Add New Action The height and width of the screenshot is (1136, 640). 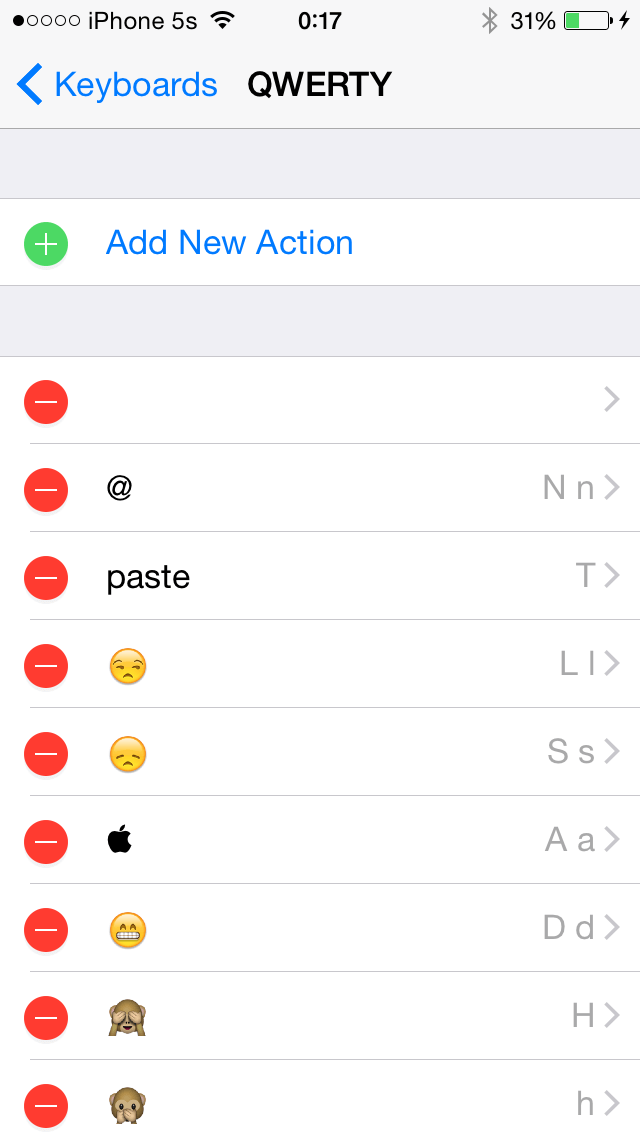pyautogui.click(x=229, y=243)
